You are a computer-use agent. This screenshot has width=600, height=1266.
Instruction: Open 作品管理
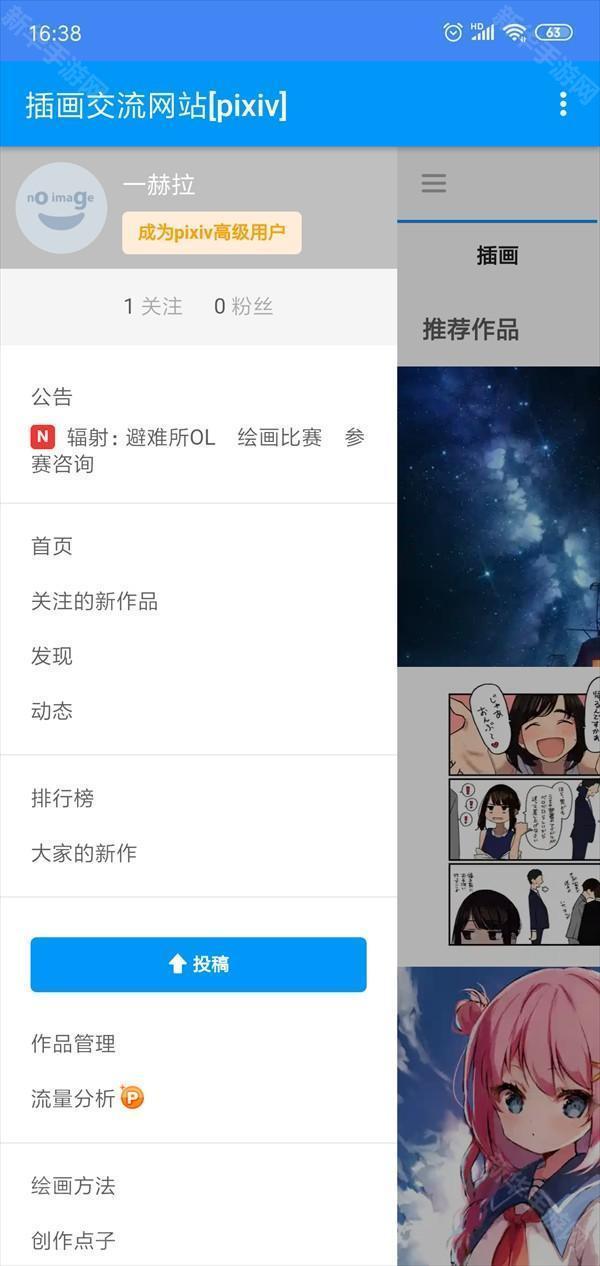click(x=73, y=1043)
